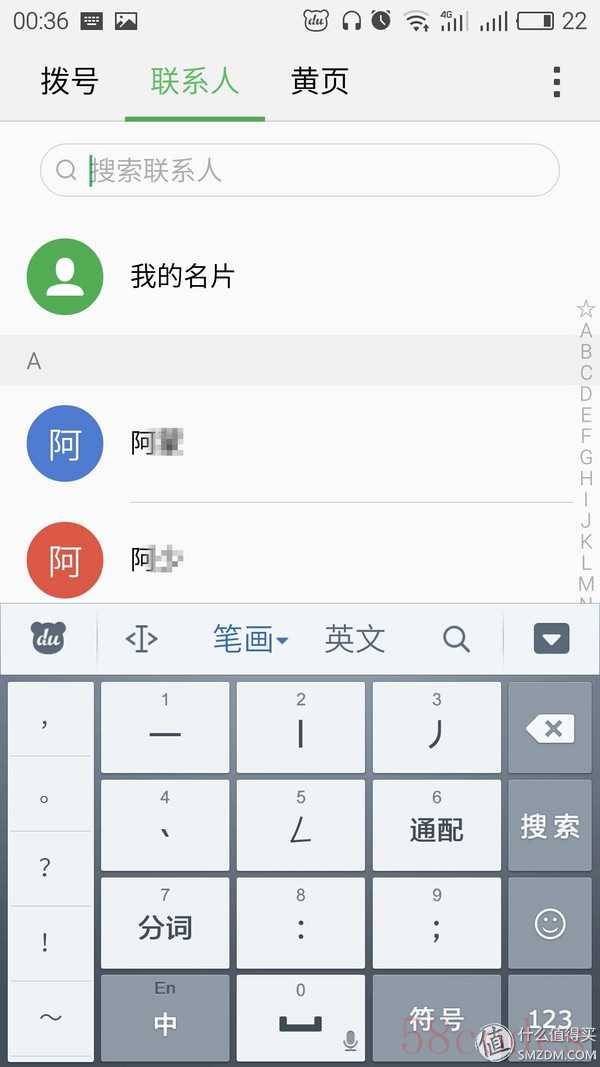The width and height of the screenshot is (600, 1067).
Task: Expand the 笔画 input mode dropdown
Action: [250, 639]
